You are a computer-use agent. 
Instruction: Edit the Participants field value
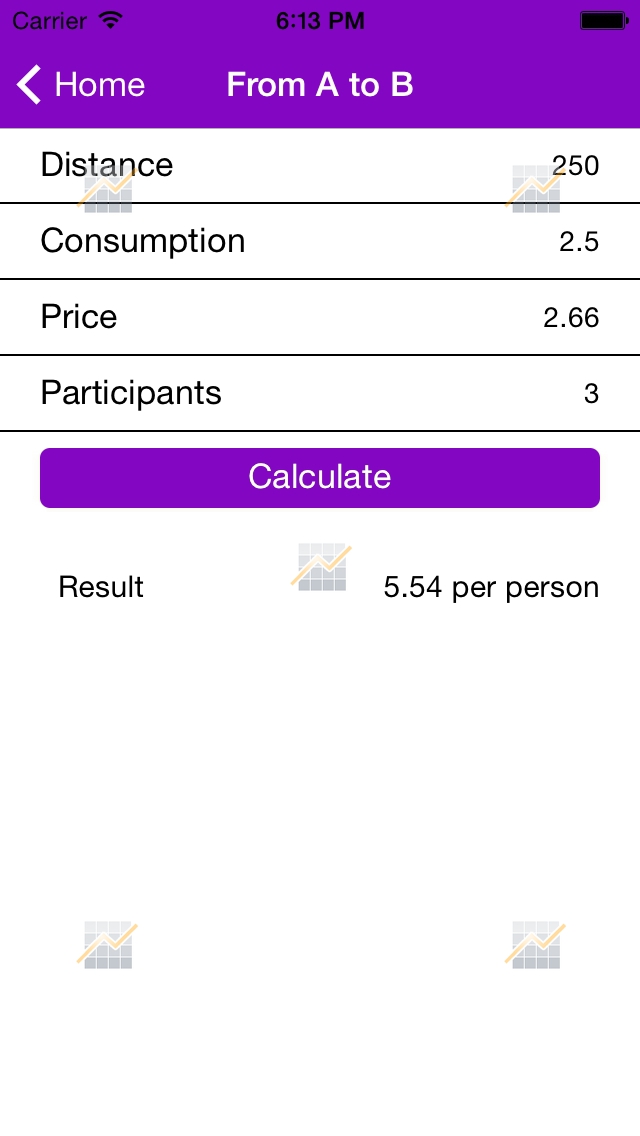point(591,394)
